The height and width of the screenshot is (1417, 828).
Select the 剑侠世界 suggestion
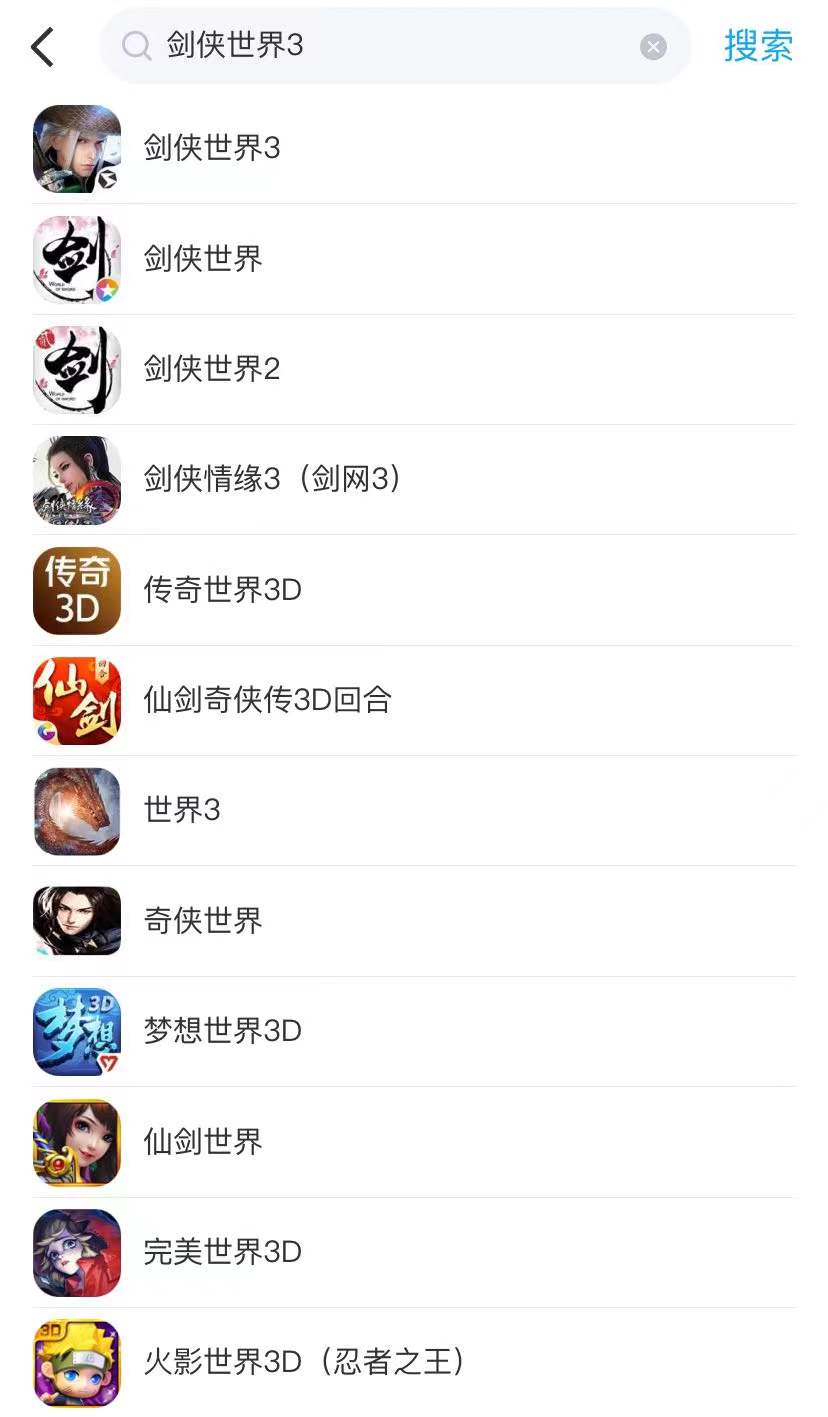[203, 259]
